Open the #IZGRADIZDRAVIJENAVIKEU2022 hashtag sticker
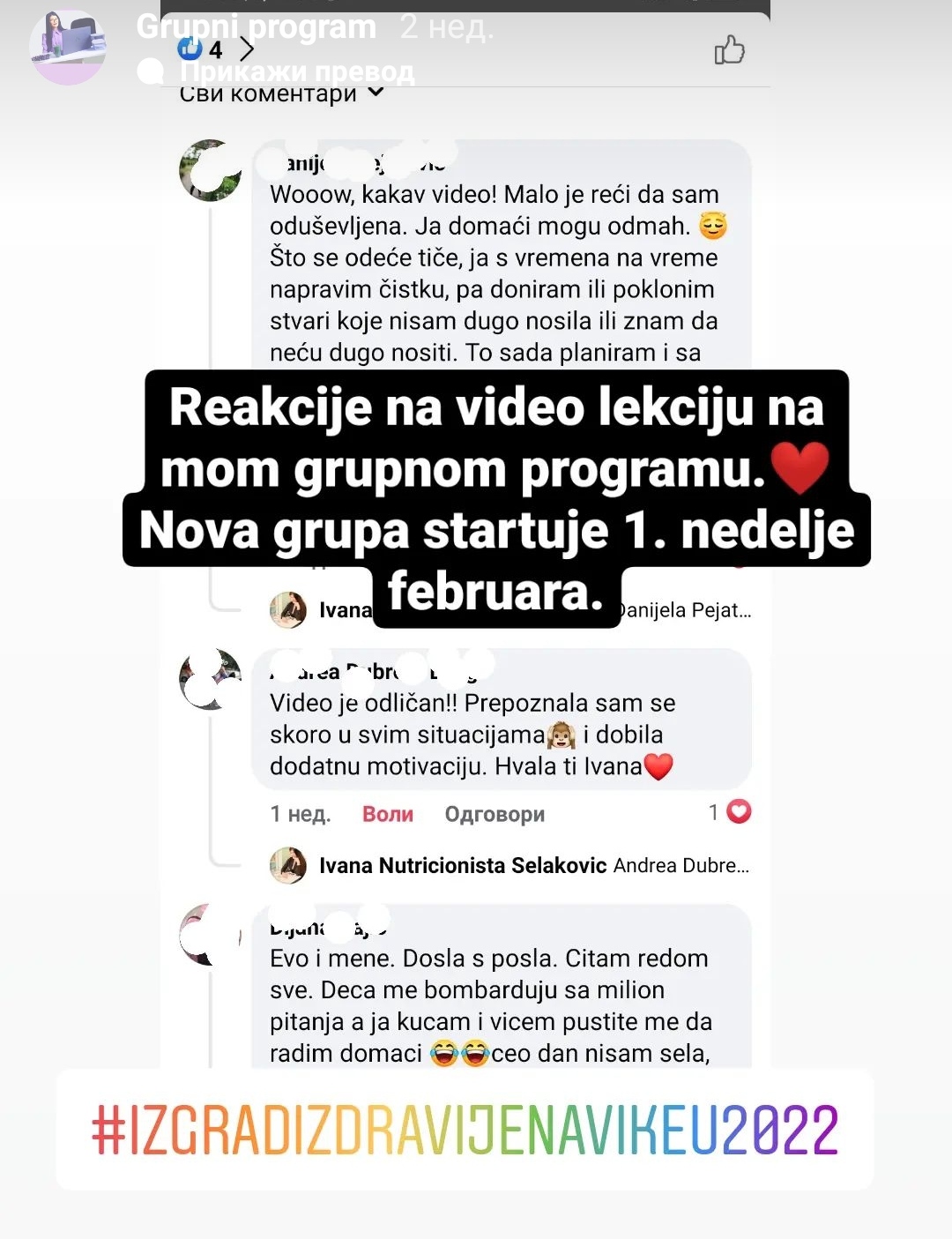This screenshot has width=952, height=1239. (465, 1131)
